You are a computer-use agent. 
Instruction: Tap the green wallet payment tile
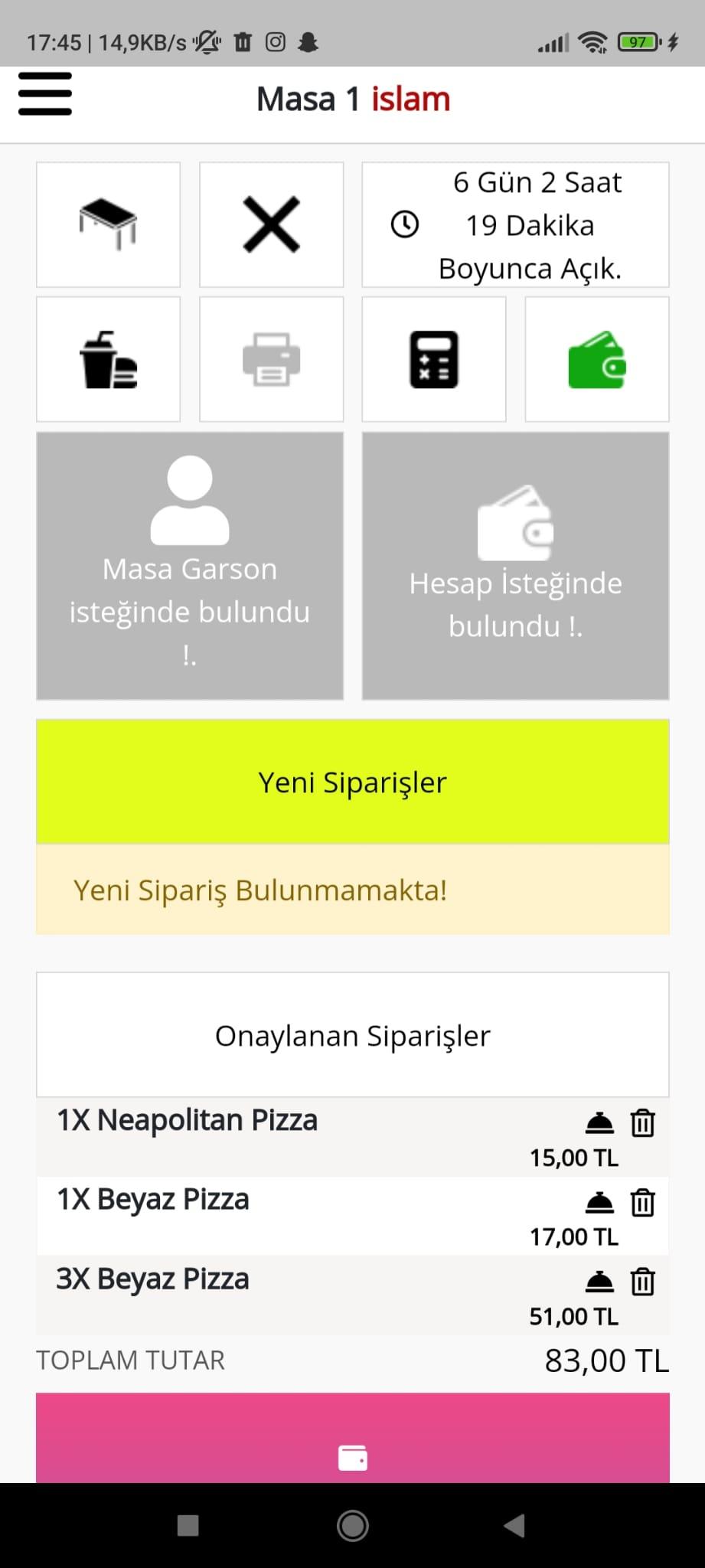click(x=597, y=359)
